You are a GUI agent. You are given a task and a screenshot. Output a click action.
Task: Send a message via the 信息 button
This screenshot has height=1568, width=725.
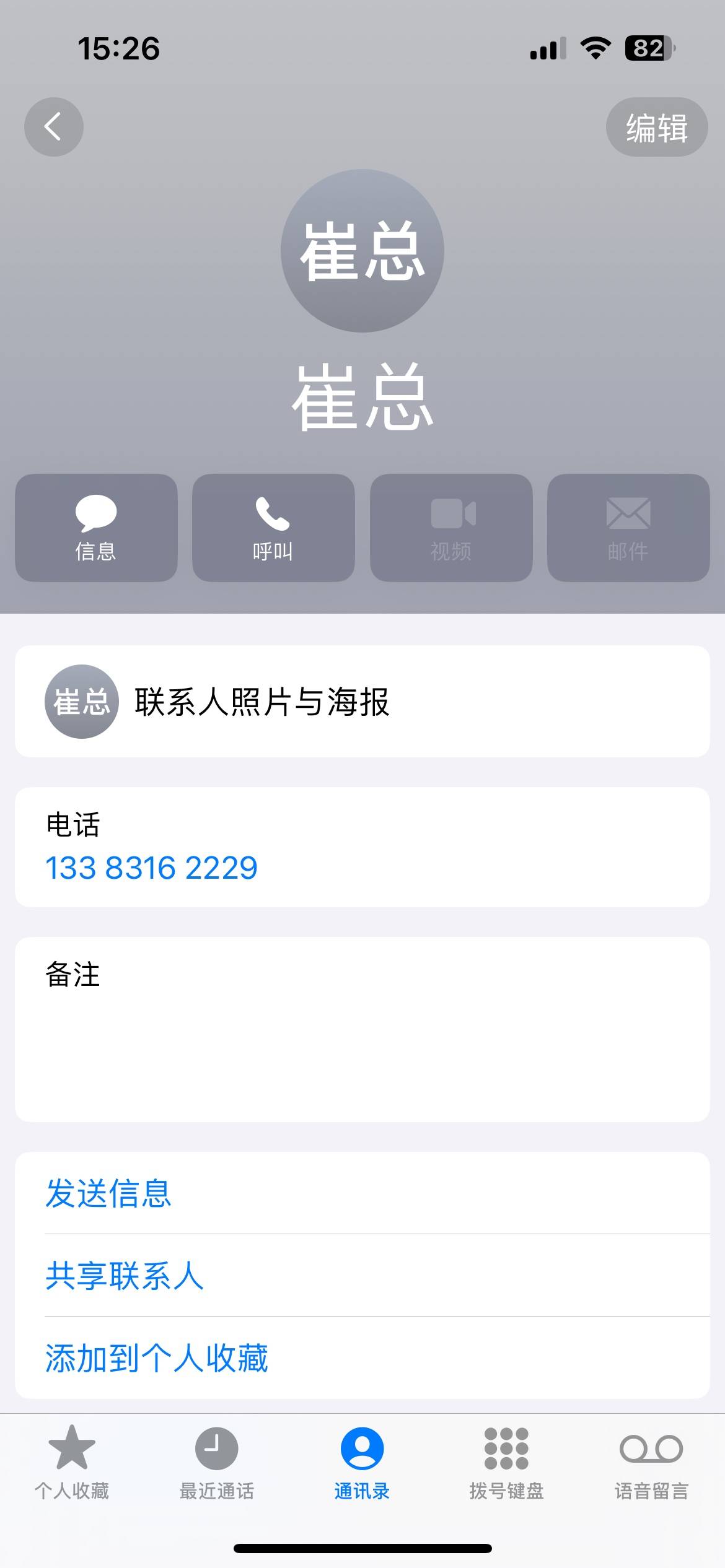tap(96, 528)
